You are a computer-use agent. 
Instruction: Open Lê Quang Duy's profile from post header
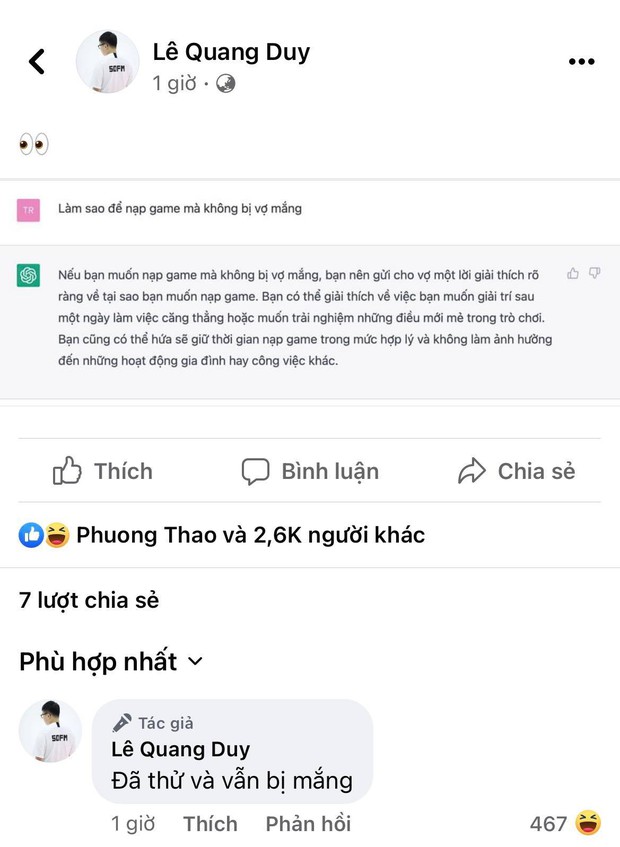pyautogui.click(x=231, y=52)
